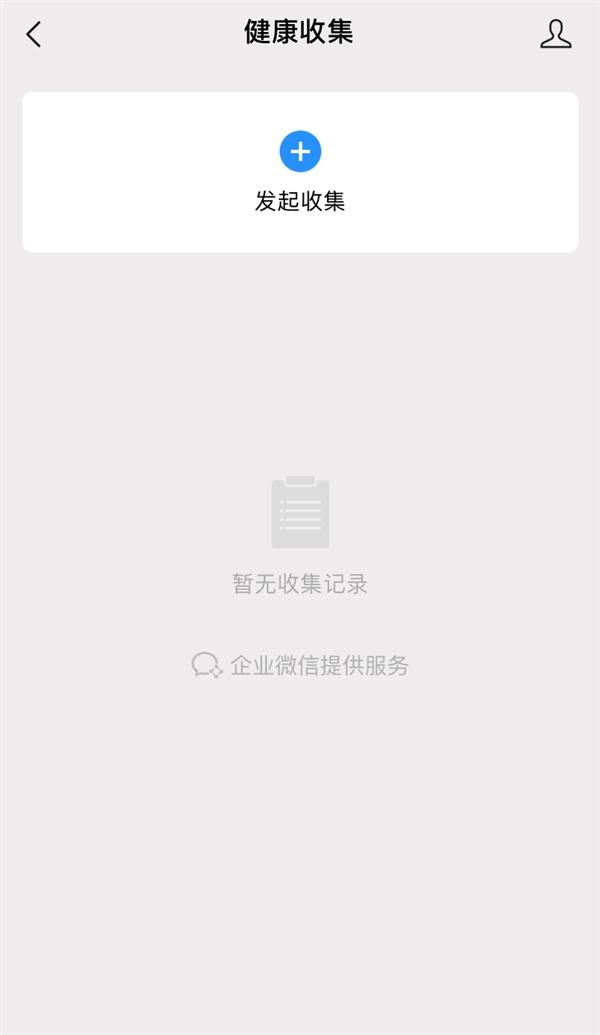Start a new collection with 发起收集

coord(300,172)
